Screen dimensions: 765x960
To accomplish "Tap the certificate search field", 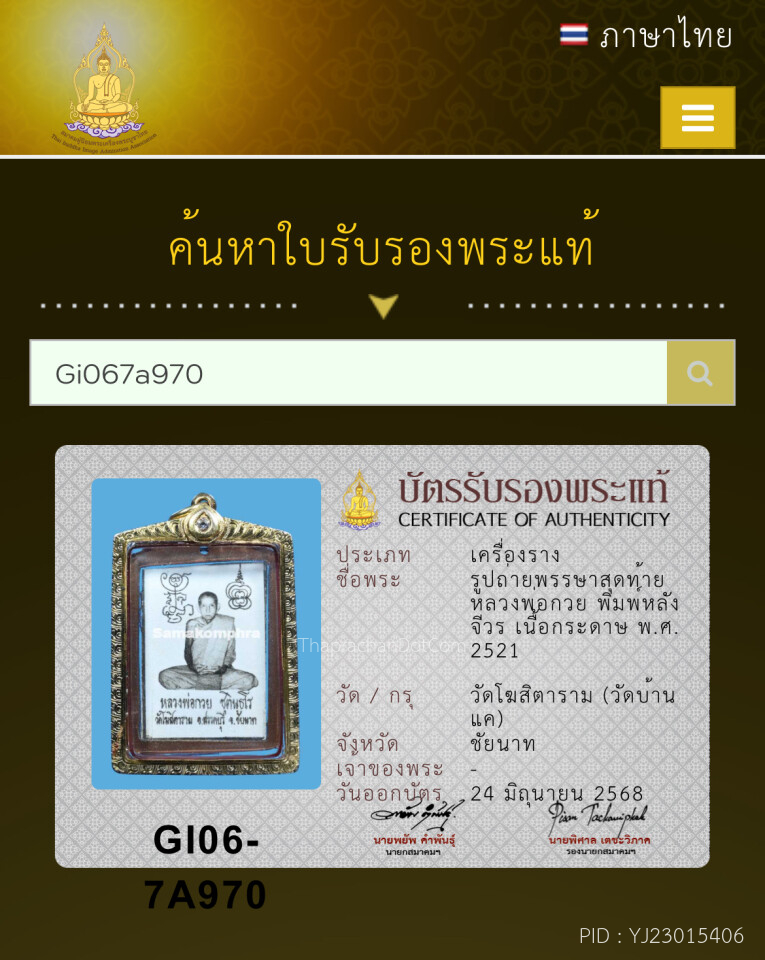I will 348,373.
